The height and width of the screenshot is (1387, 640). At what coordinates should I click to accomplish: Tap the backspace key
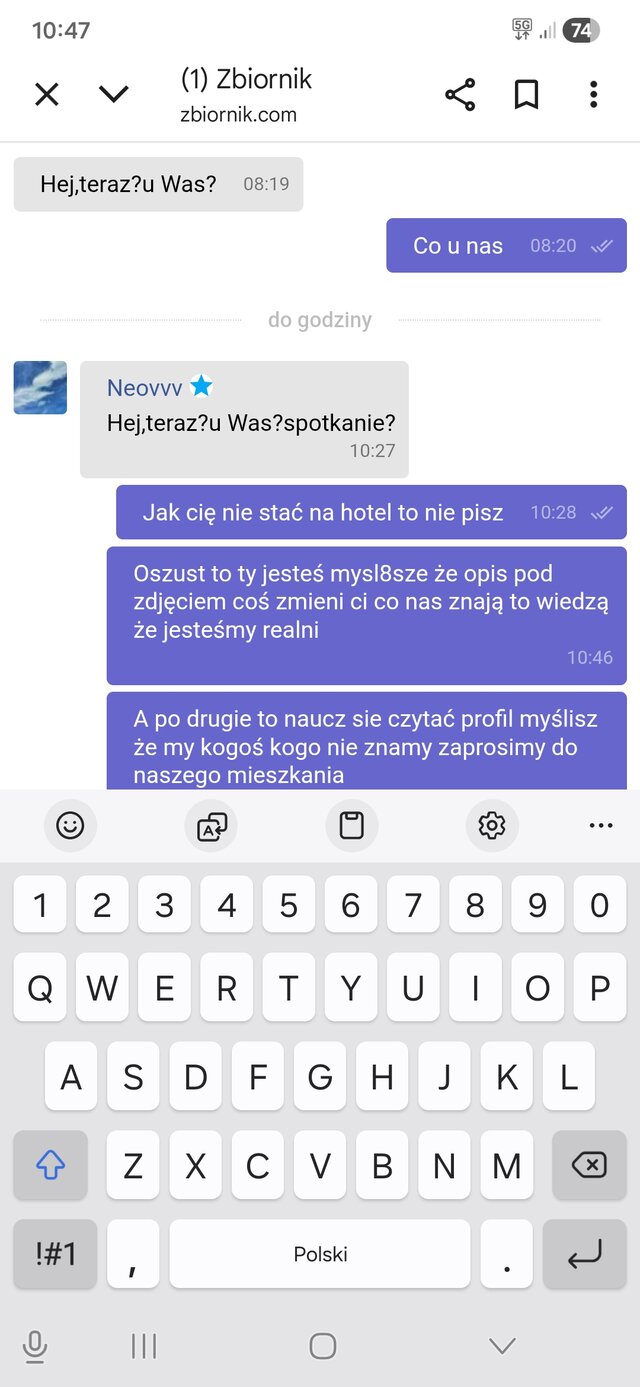pos(589,1165)
